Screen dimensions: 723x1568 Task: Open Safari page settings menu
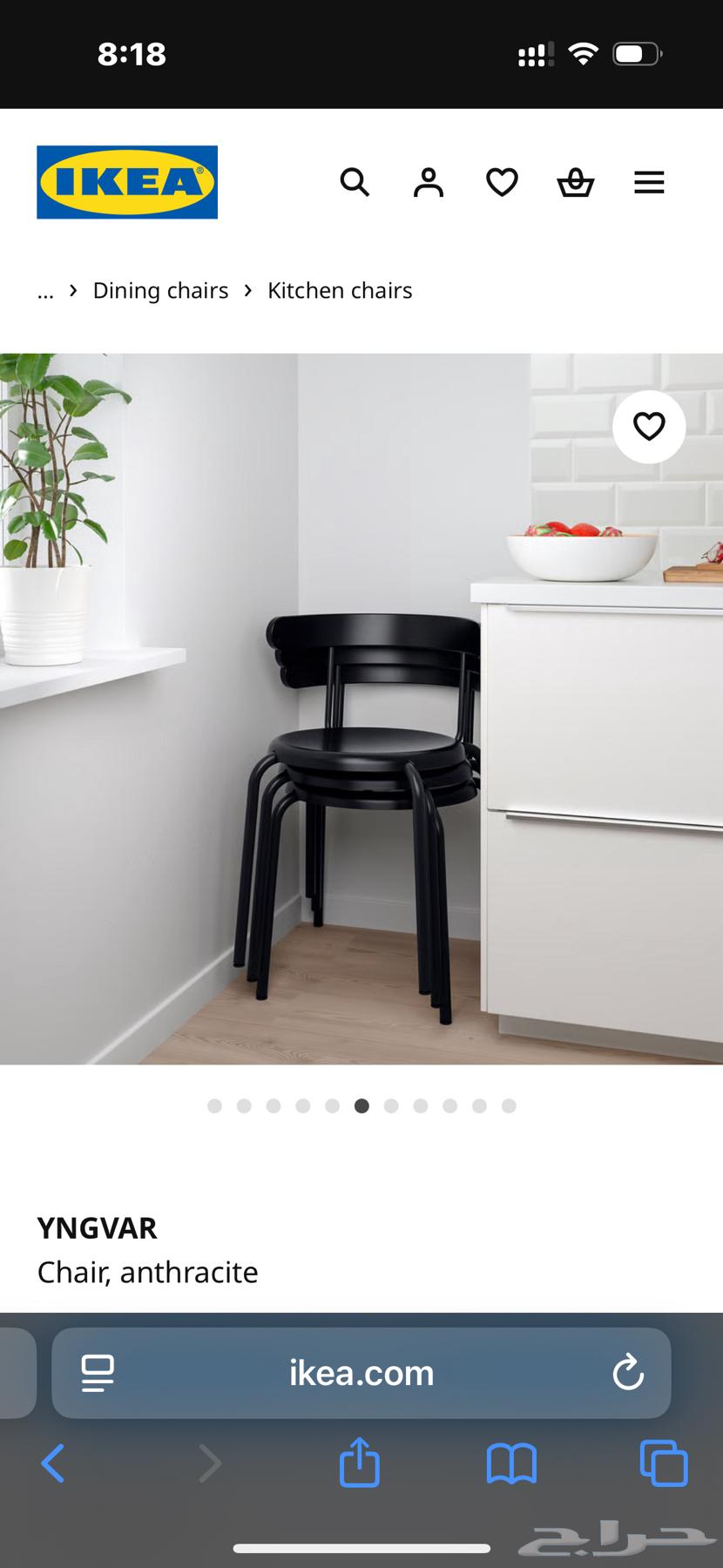click(x=98, y=1374)
